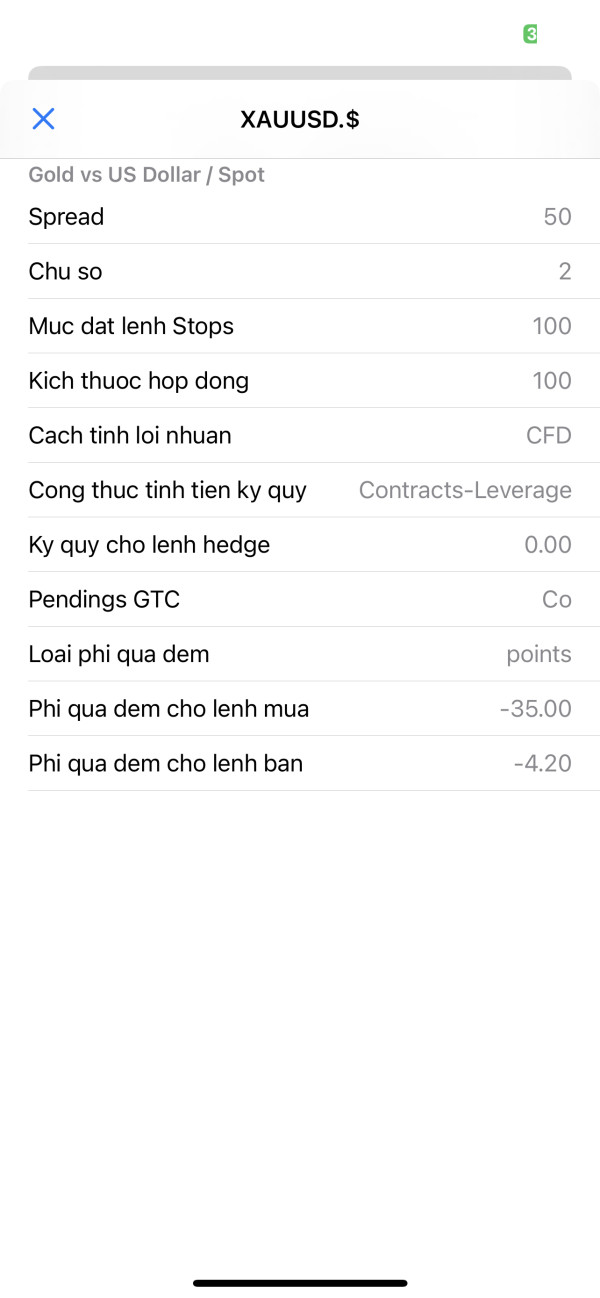The image size is (600, 1298).
Task: Close the XAUUSD.$ symbol details sheet
Action: coord(43,119)
